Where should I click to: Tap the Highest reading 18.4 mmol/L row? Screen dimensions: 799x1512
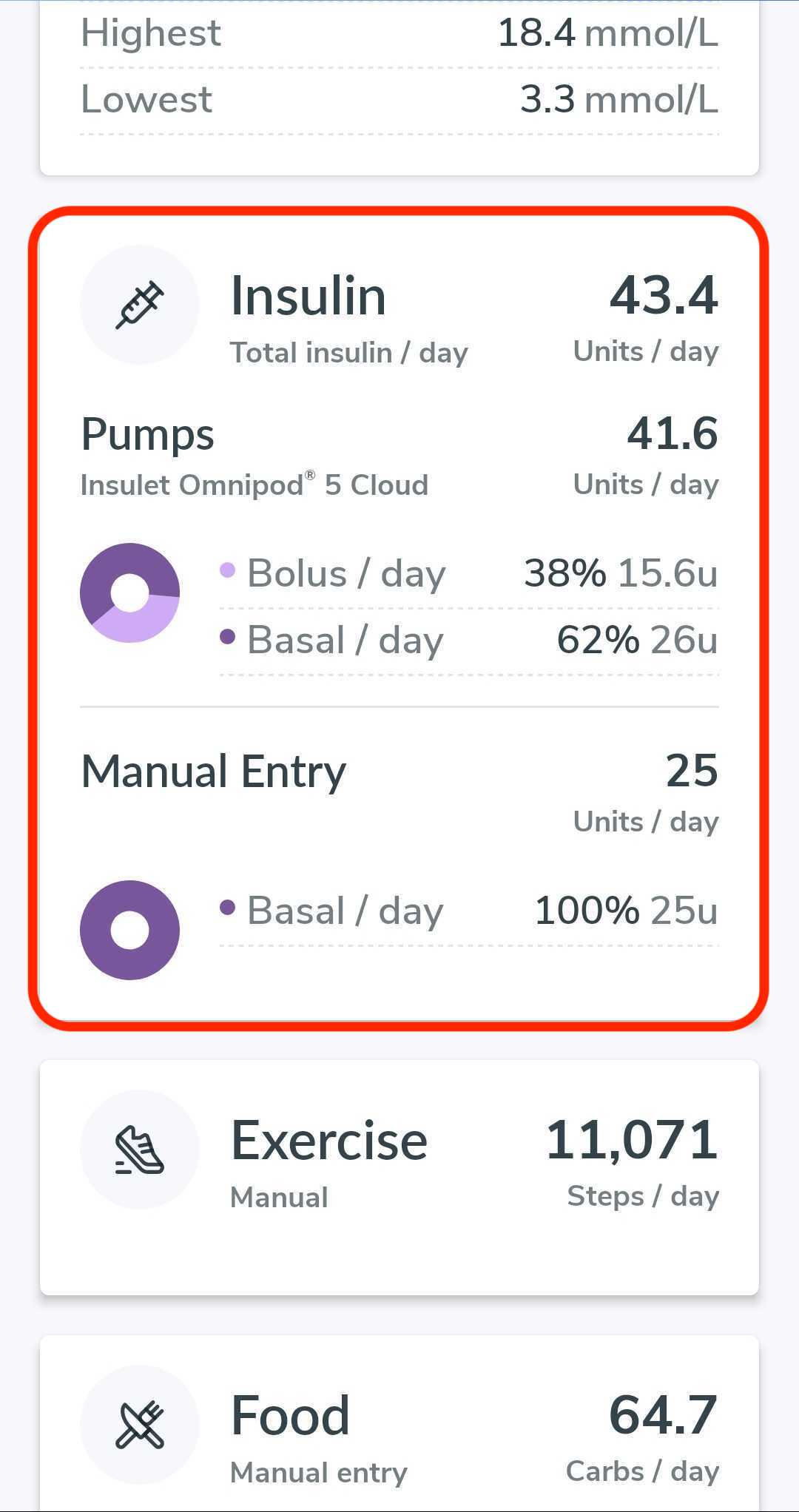point(399,33)
